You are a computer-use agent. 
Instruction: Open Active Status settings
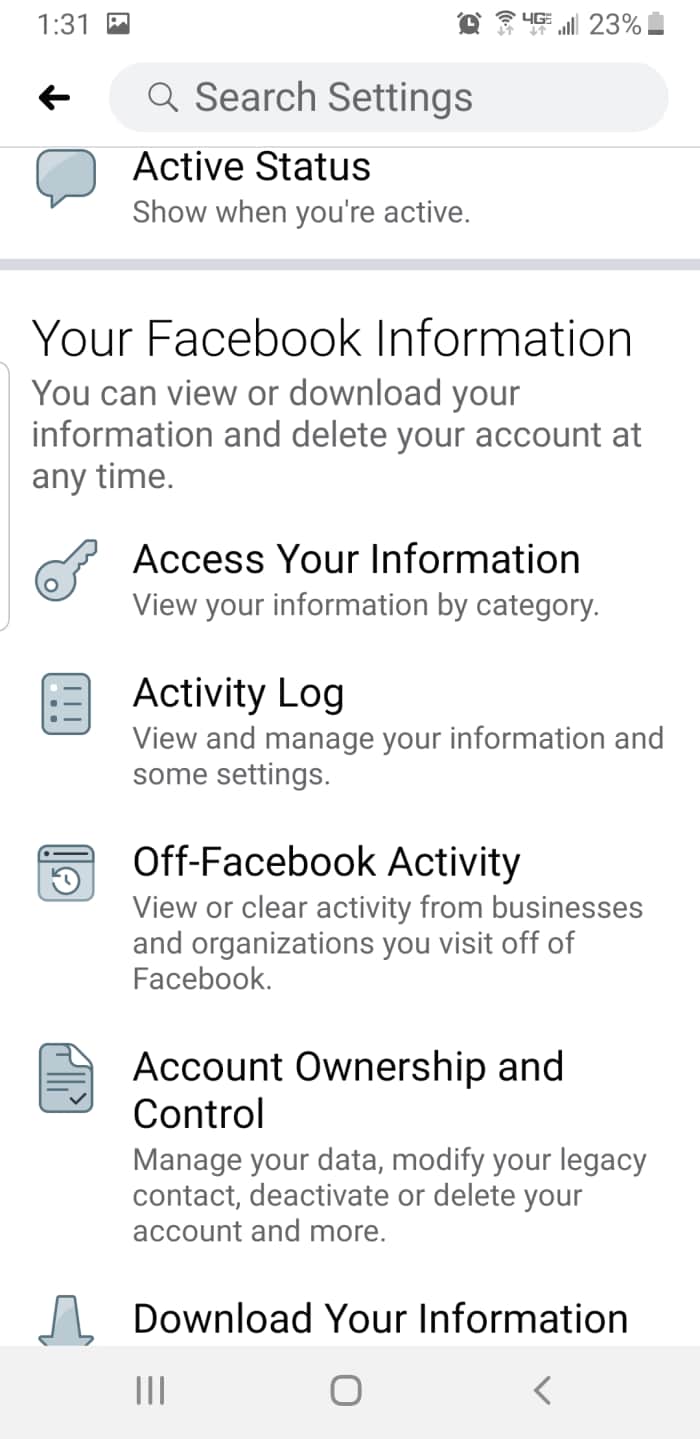pyautogui.click(x=250, y=186)
